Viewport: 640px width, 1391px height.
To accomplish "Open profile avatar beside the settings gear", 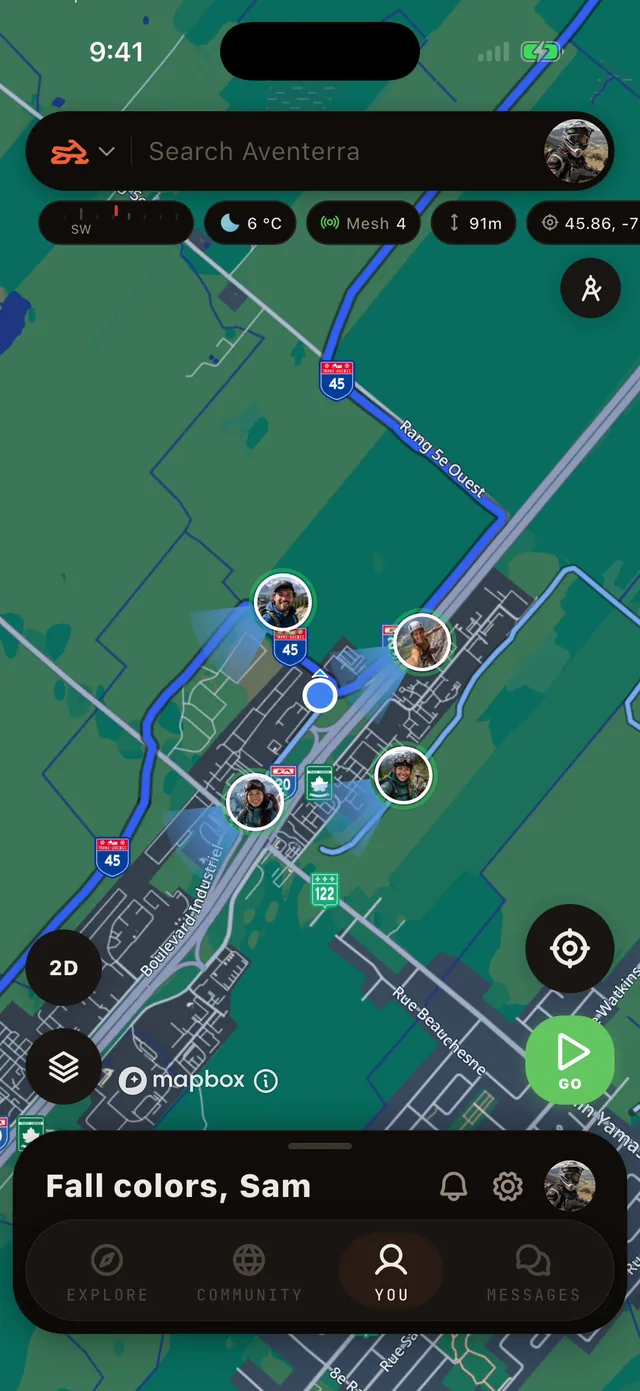I will pos(570,1187).
